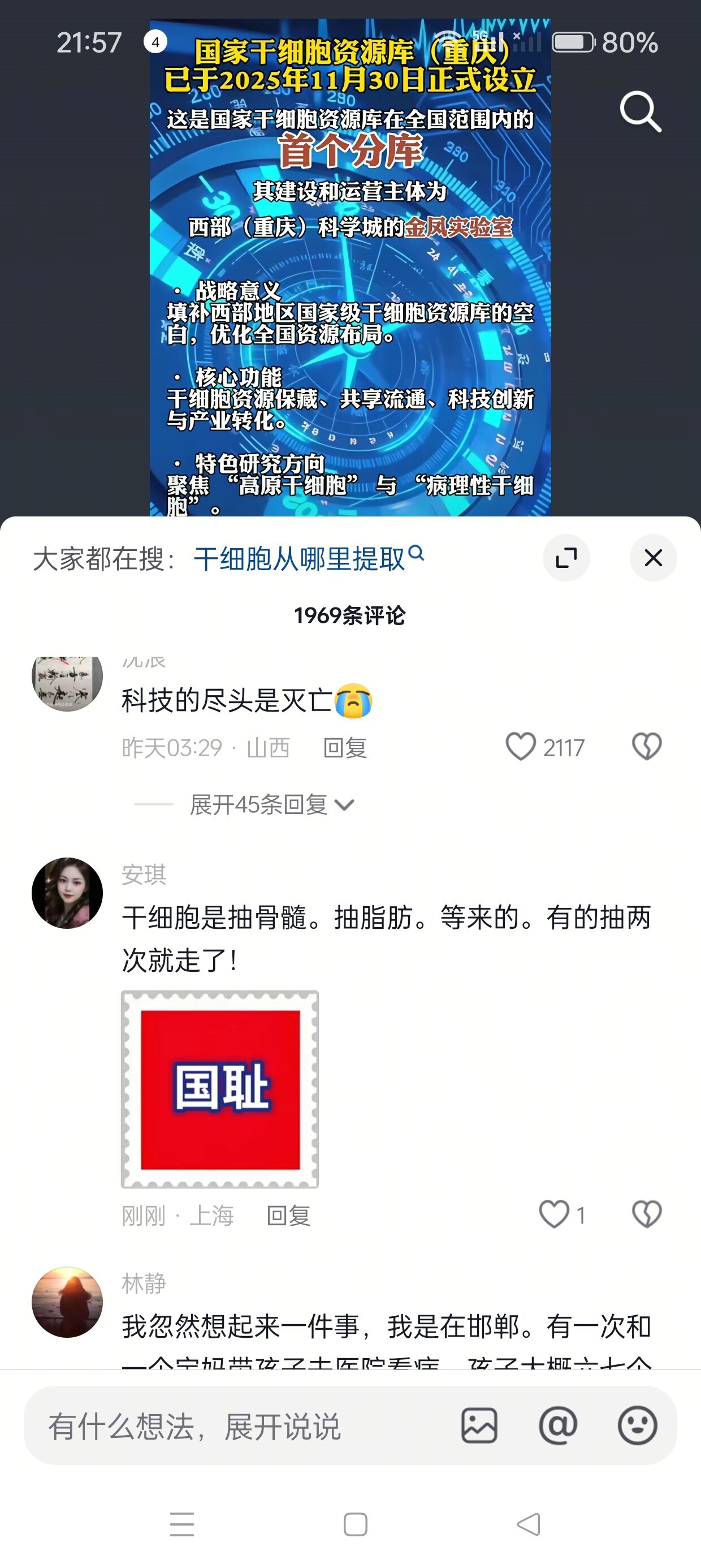Open 林静's profile avatar
The width and height of the screenshot is (701, 1568).
coord(67,1302)
